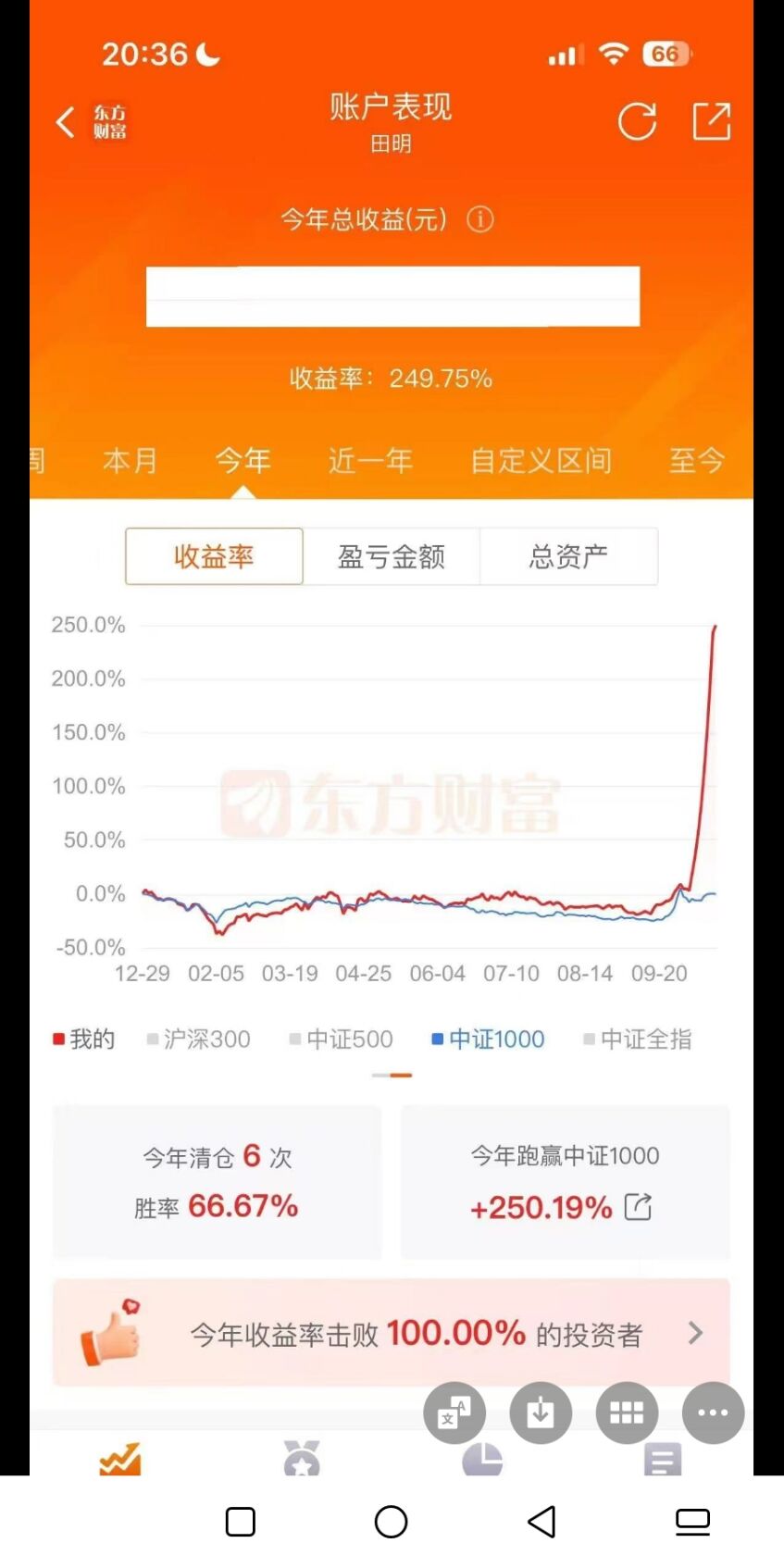Select the 近一年 period tab
This screenshot has height=1568, width=784.
point(370,460)
